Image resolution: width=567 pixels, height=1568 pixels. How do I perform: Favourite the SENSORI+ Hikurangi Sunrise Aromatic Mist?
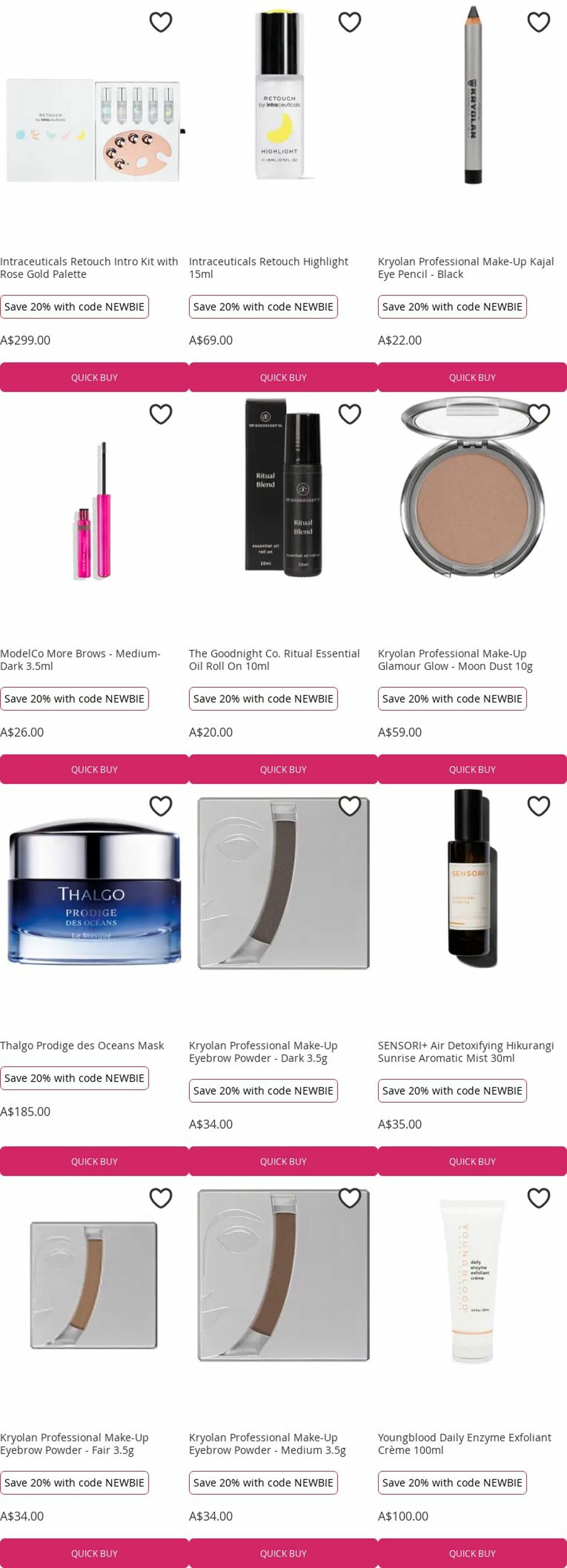point(538,806)
